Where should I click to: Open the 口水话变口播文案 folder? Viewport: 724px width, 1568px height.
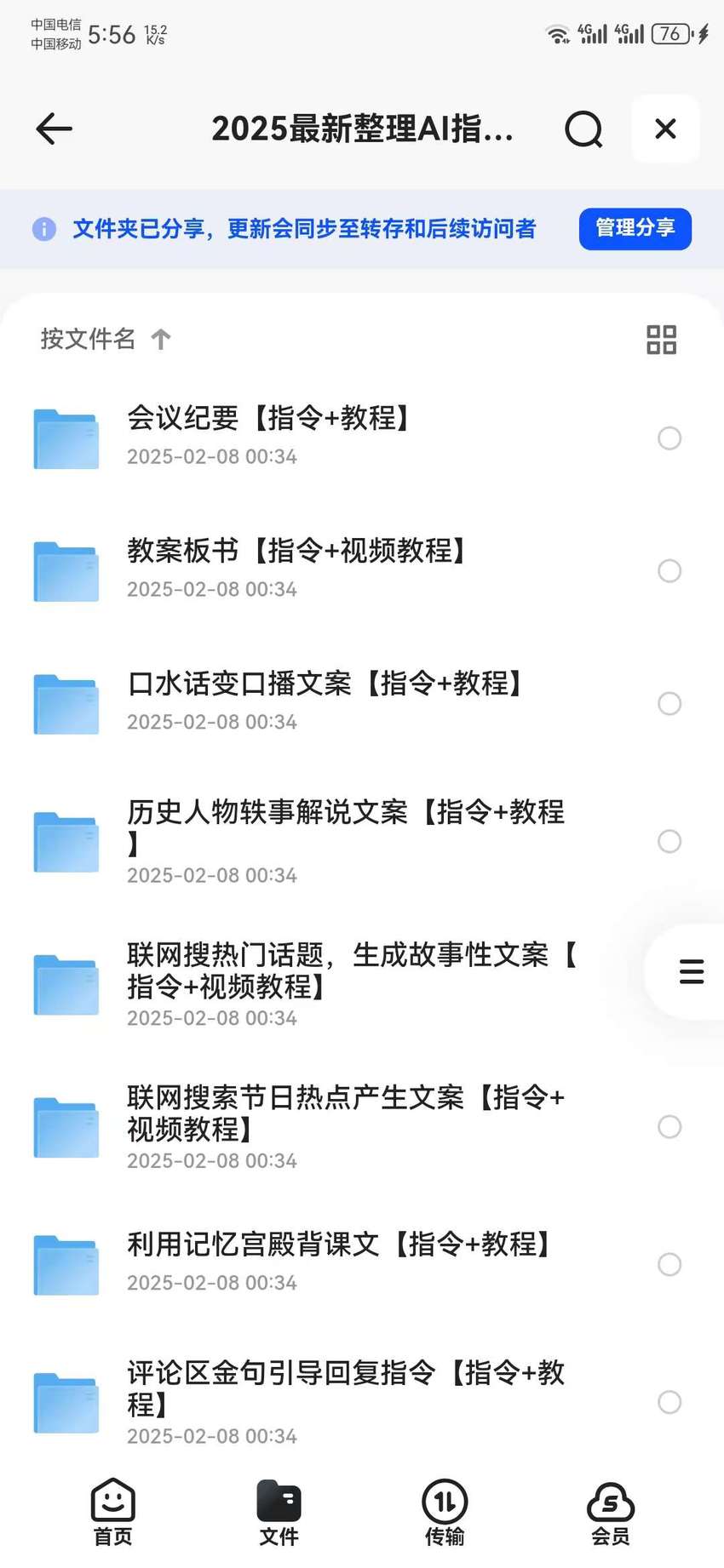point(362,703)
